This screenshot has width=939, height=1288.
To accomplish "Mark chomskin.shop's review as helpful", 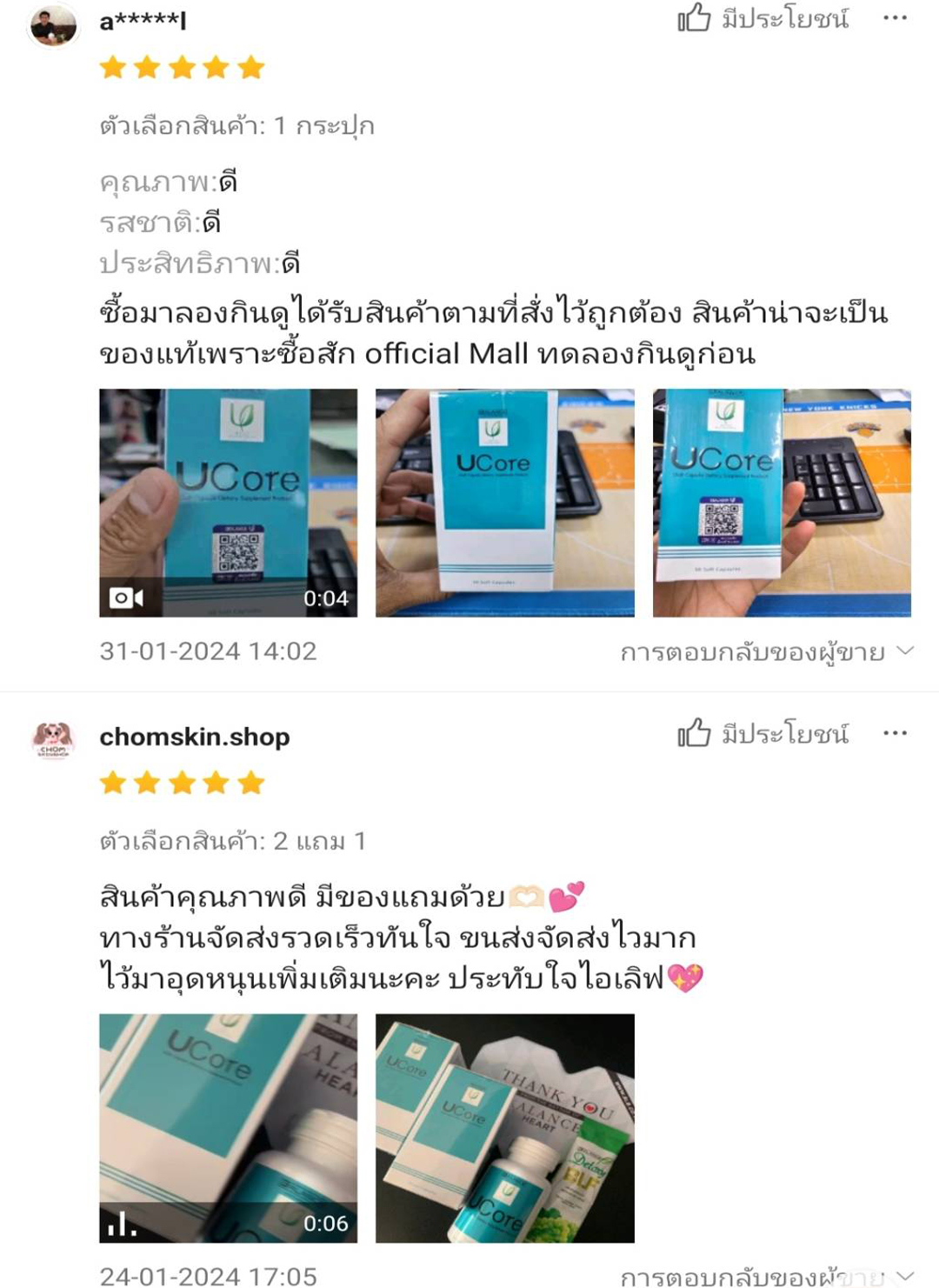I will tap(762, 734).
